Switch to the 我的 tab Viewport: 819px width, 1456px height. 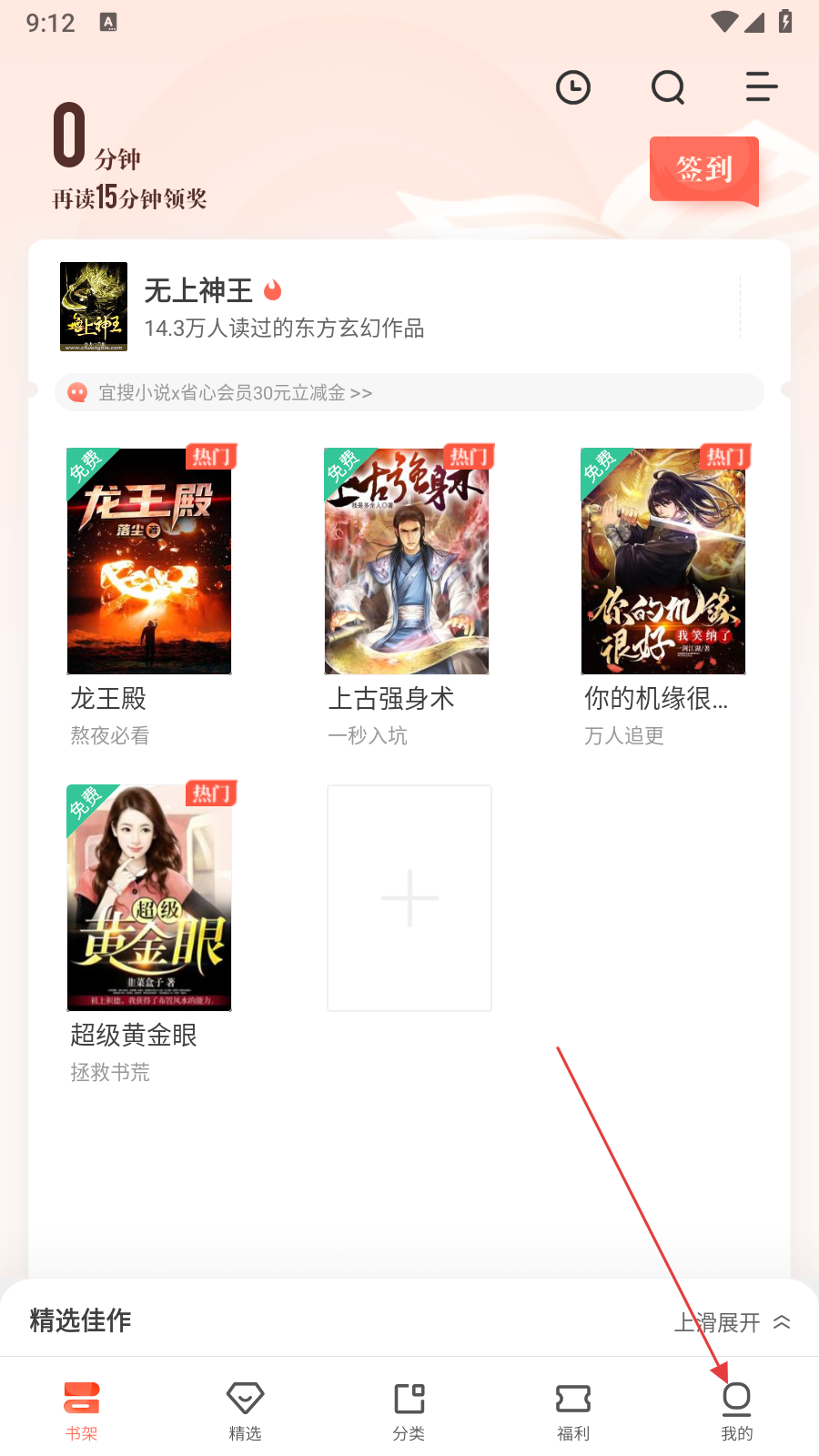pos(737,1410)
